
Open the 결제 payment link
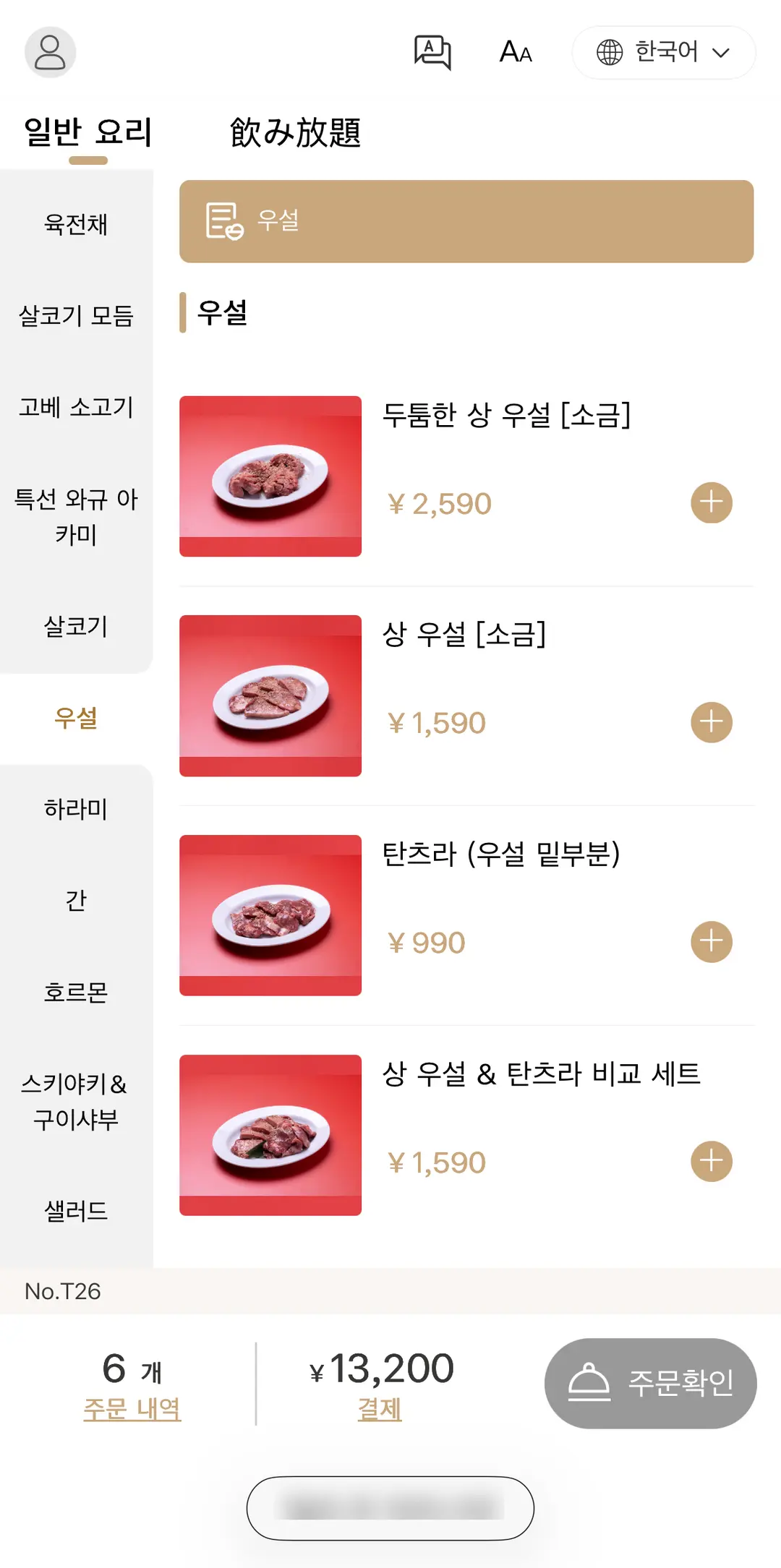pyautogui.click(x=380, y=1408)
